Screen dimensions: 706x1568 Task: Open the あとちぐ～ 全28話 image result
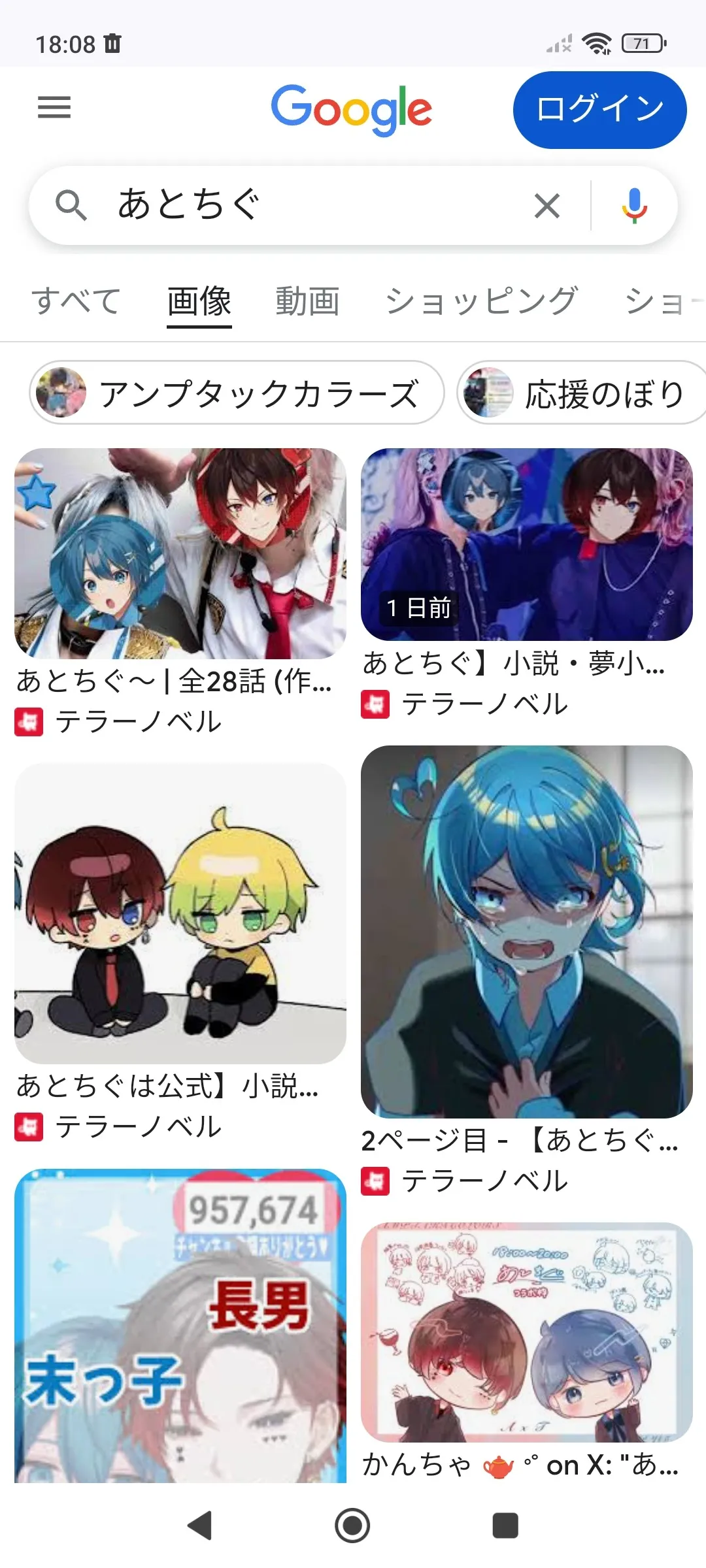coord(180,554)
